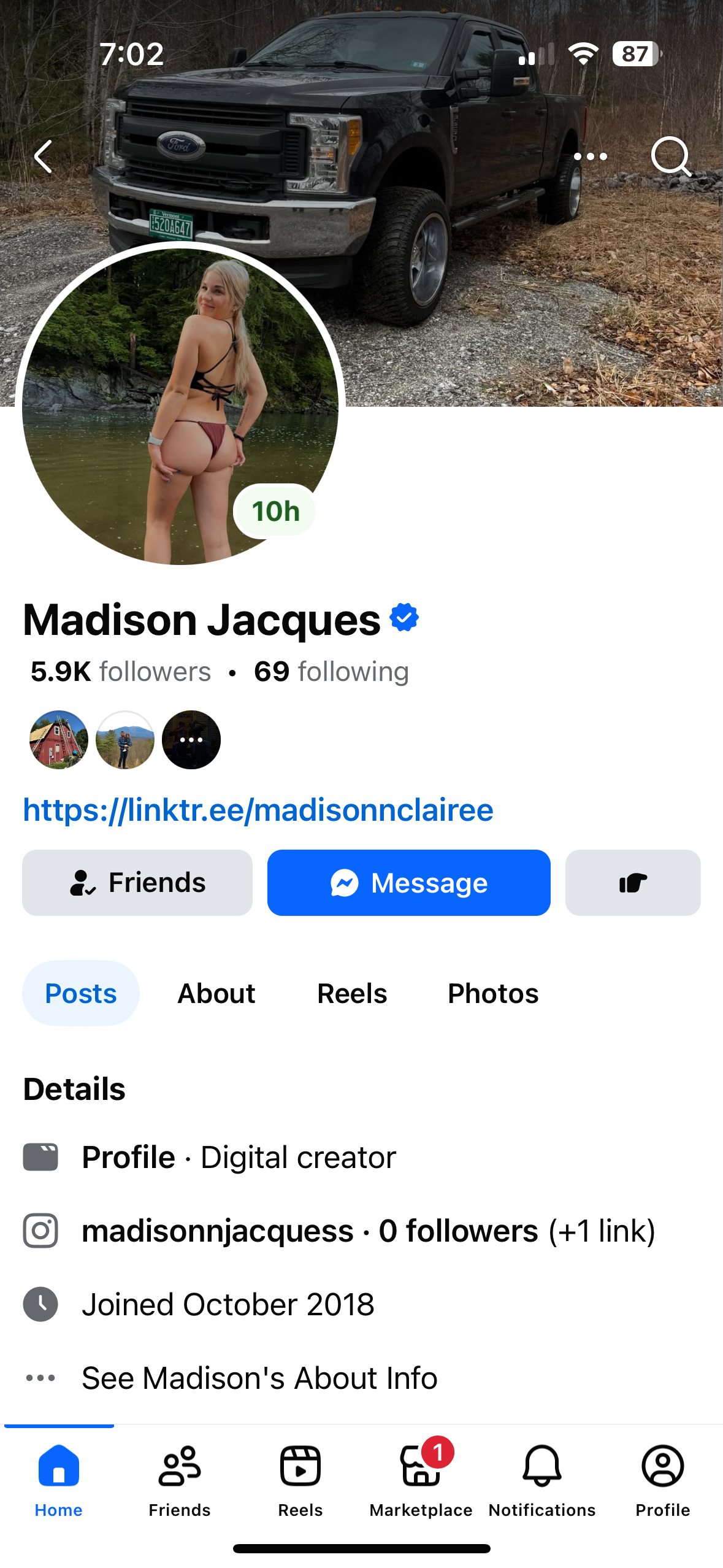See Madison's About Info
Image resolution: width=723 pixels, height=1568 pixels.
[259, 1378]
